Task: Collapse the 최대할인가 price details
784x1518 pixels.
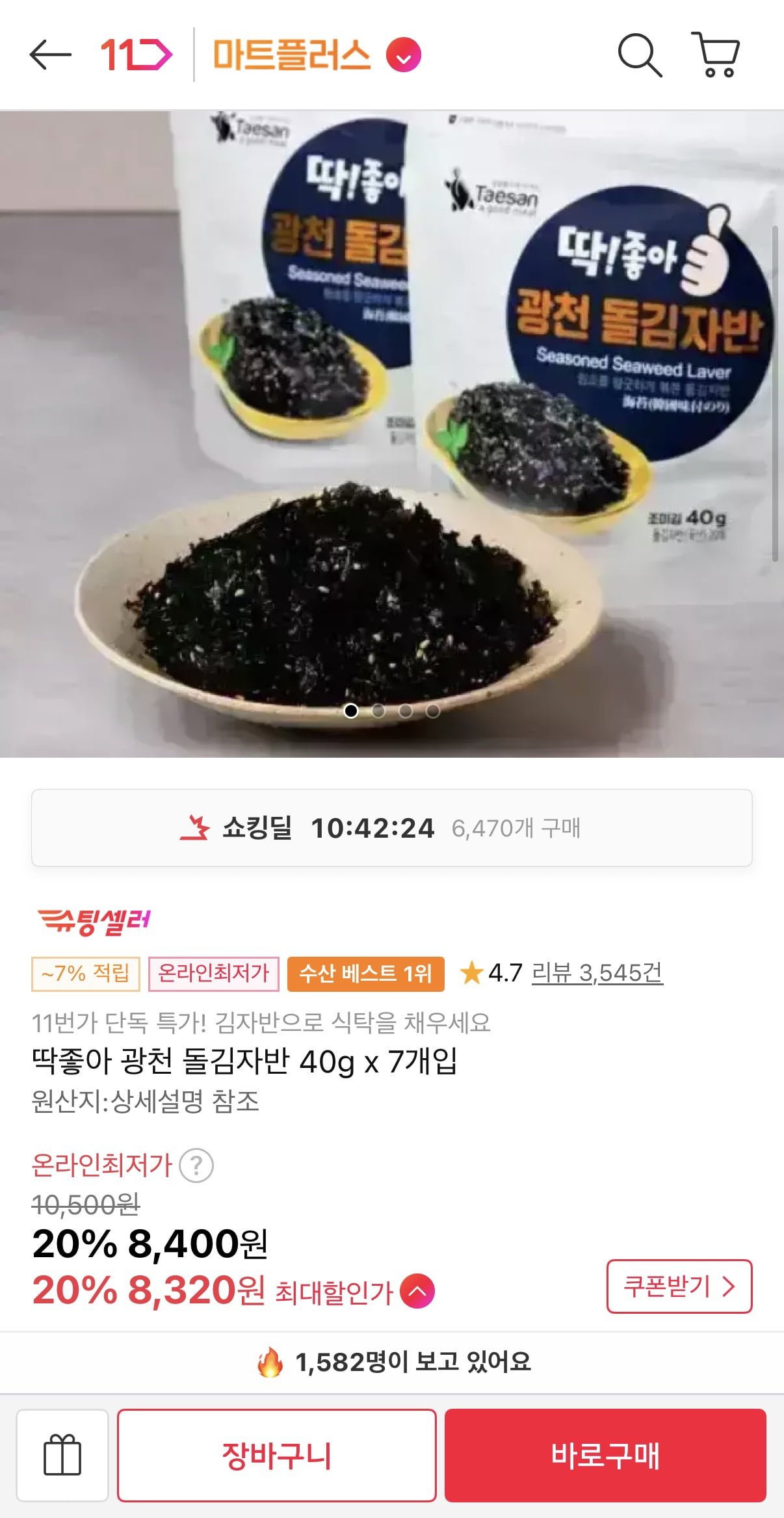Action: coord(417,1291)
